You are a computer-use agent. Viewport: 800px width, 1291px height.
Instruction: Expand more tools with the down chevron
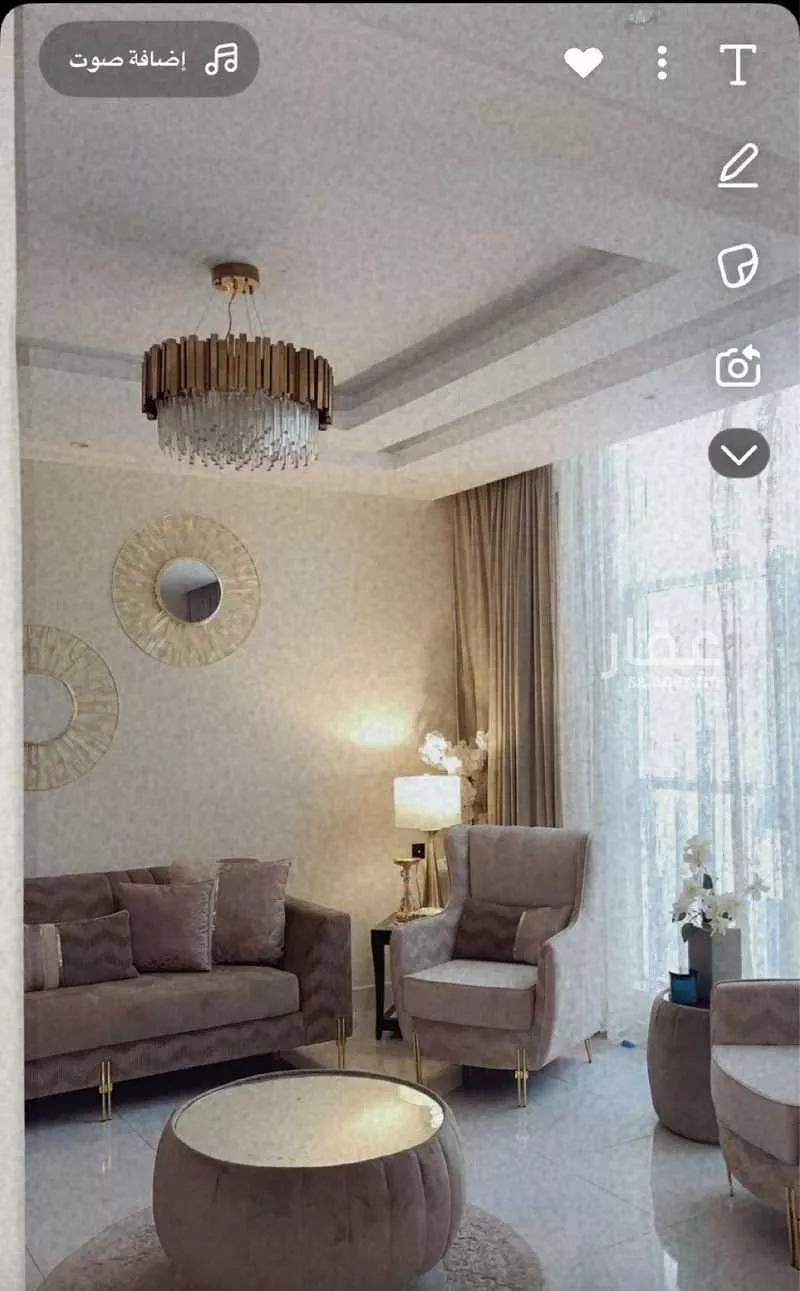click(739, 454)
